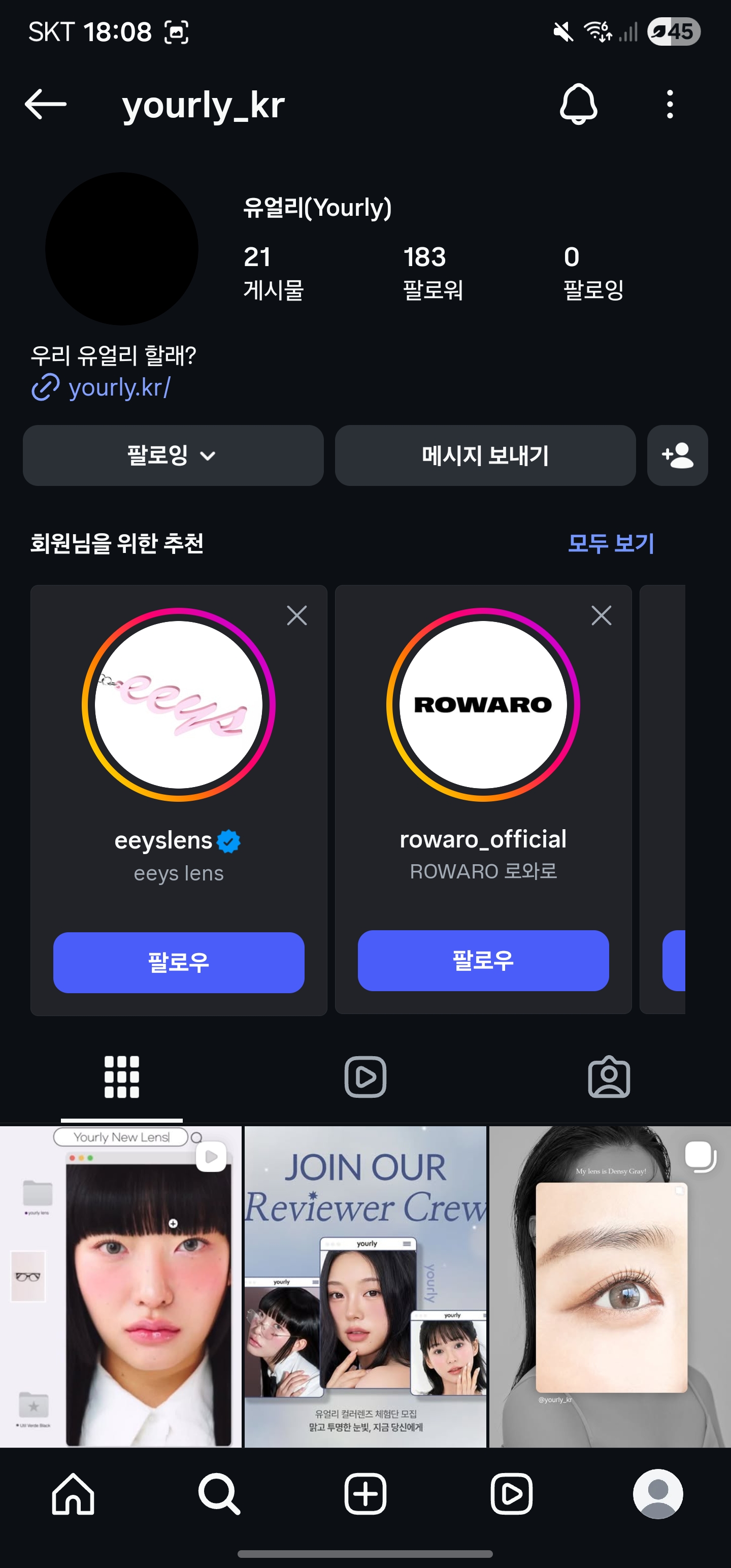
Task: Open the suggested people add-user icon
Action: (677, 455)
